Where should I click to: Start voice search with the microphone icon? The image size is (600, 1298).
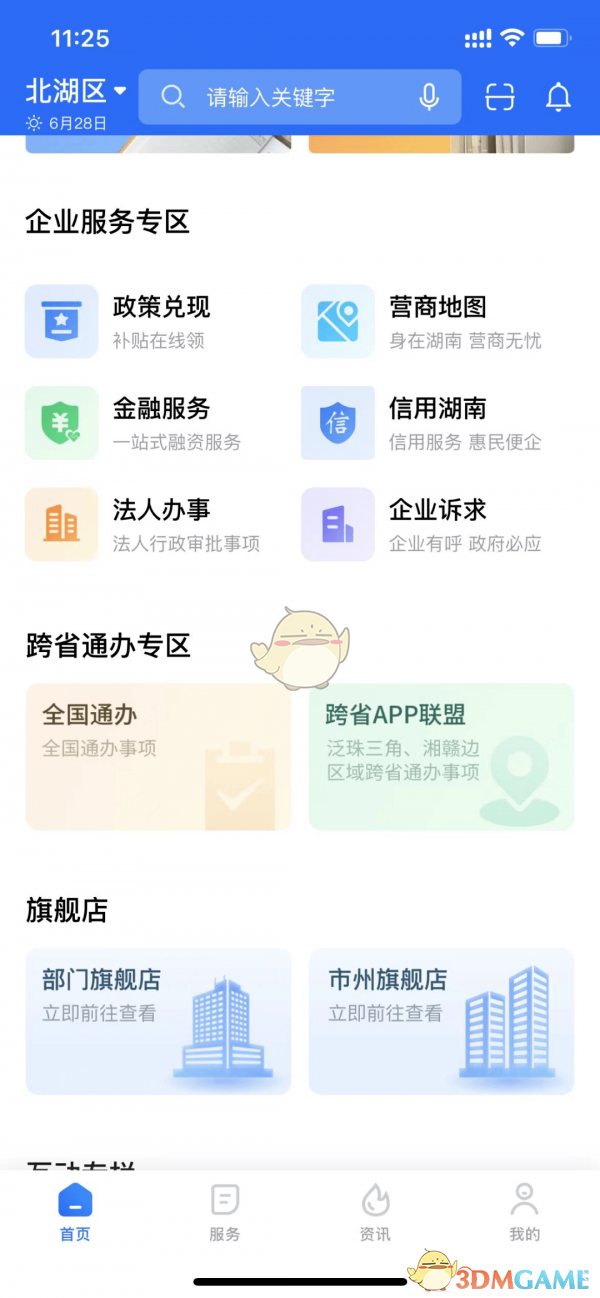coord(429,97)
